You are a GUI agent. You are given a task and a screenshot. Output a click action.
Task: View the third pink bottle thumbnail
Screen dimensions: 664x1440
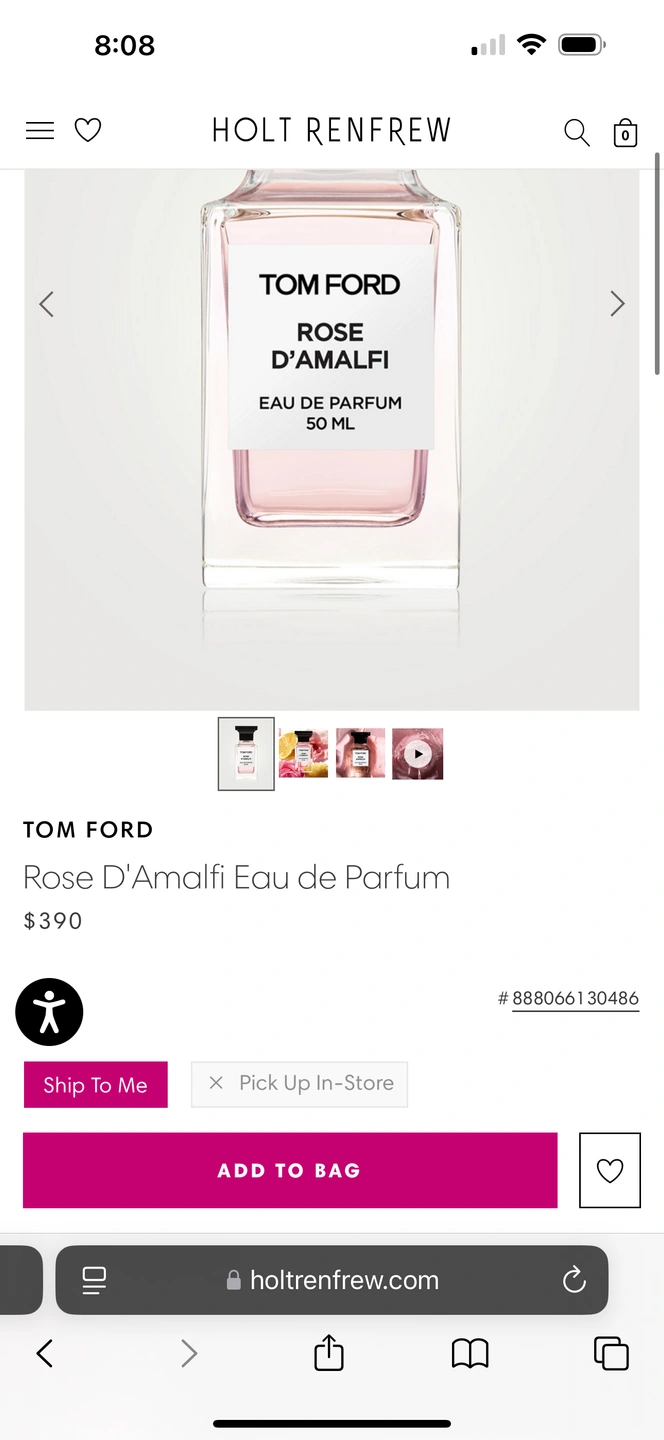[x=360, y=754]
